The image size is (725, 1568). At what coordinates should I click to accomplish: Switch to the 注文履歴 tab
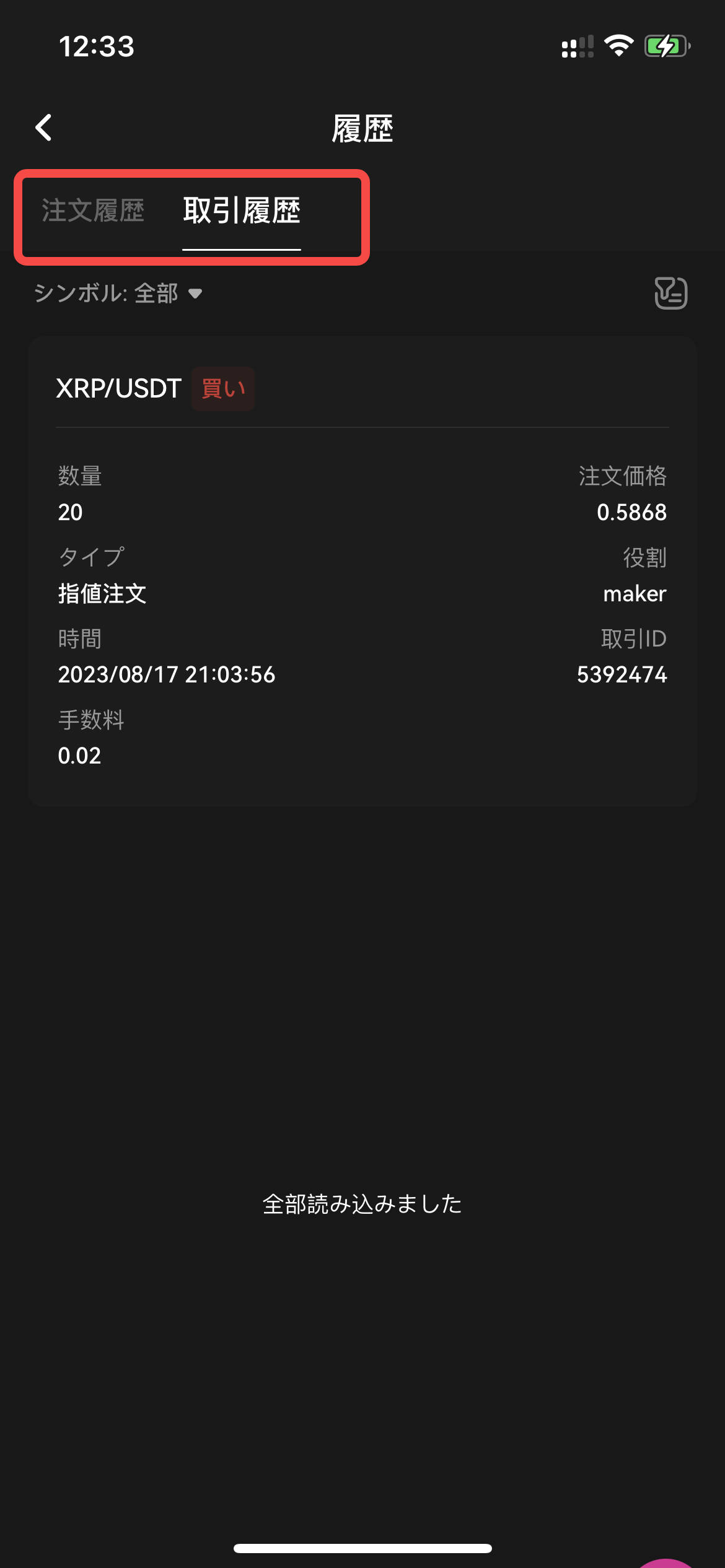click(93, 211)
